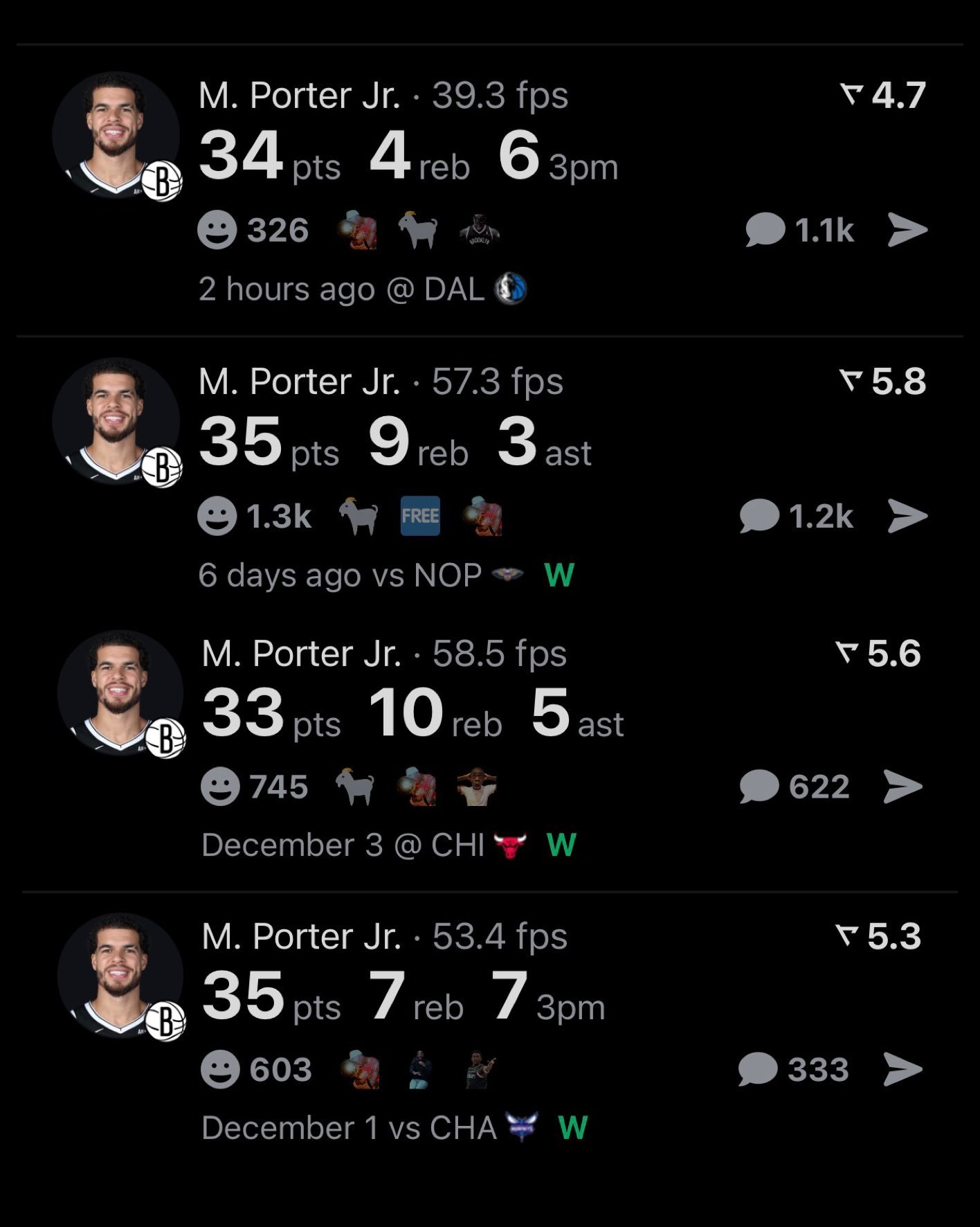This screenshot has height=1227, width=980.
Task: Add a reaction to the December 3 CHI game
Action: (x=220, y=787)
